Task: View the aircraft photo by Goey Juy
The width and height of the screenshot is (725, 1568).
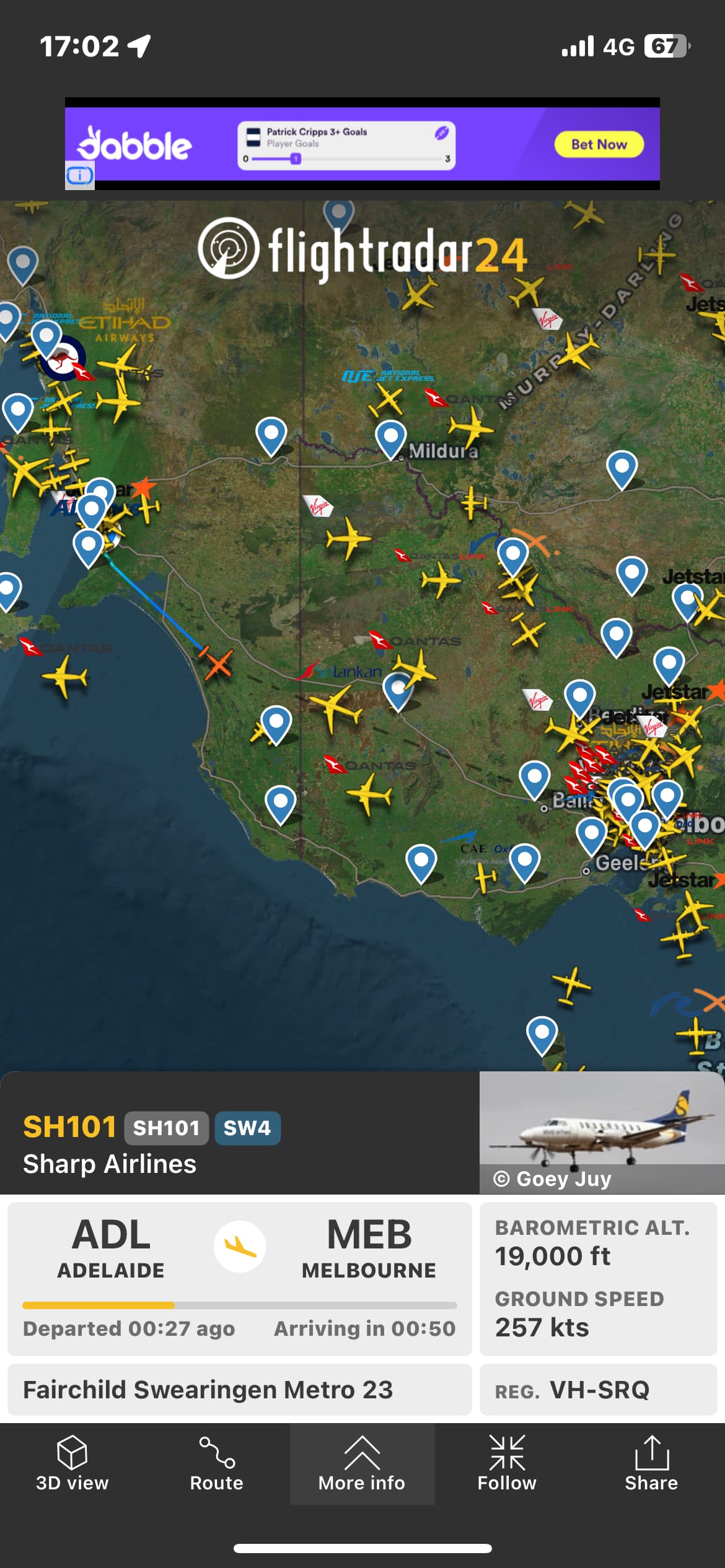Action: pyautogui.click(x=601, y=1132)
